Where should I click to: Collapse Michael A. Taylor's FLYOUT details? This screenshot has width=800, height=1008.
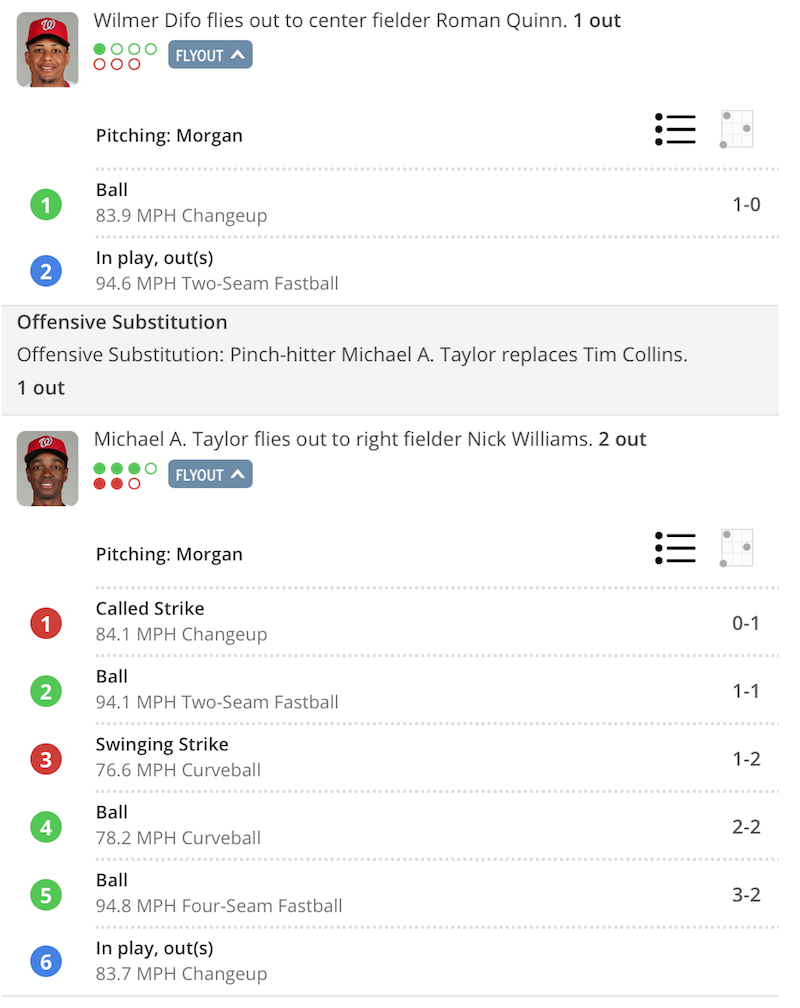[210, 474]
